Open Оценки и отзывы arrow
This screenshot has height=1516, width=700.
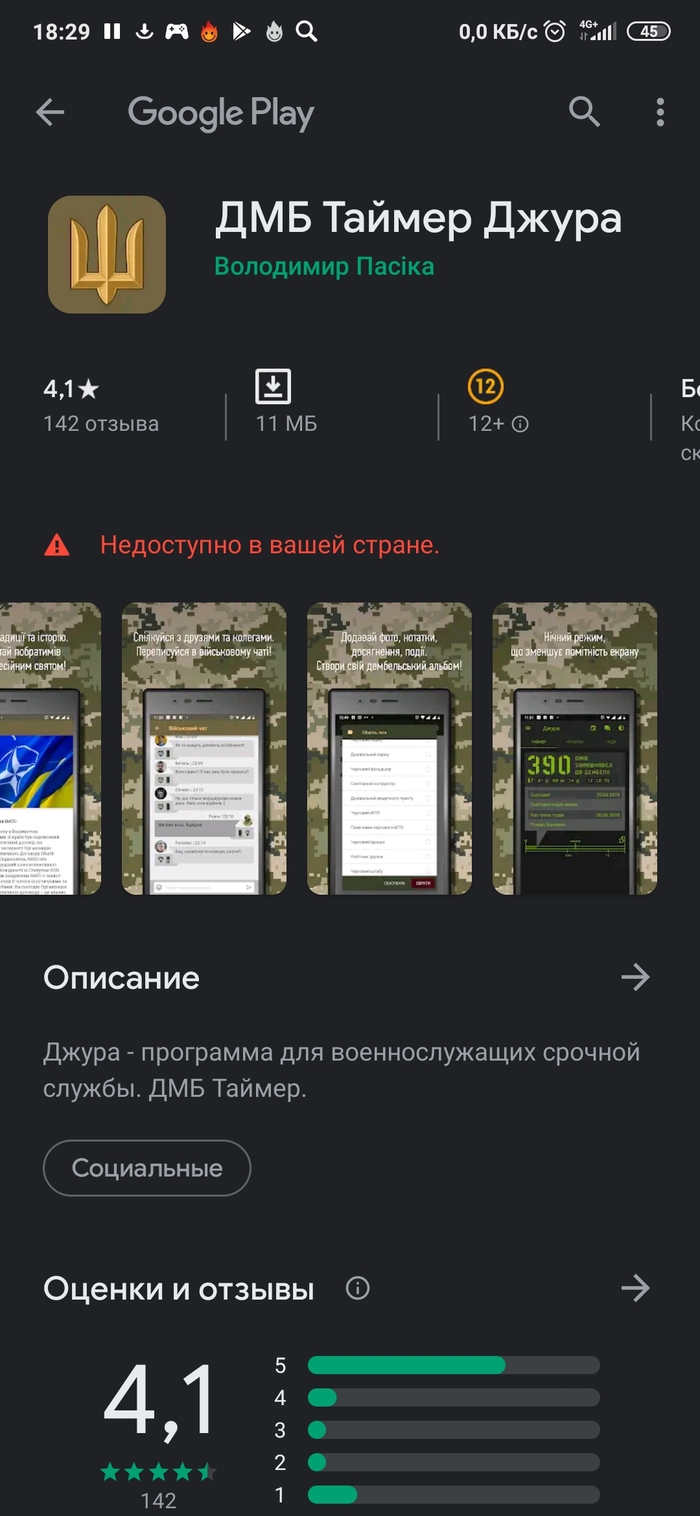click(x=635, y=1288)
